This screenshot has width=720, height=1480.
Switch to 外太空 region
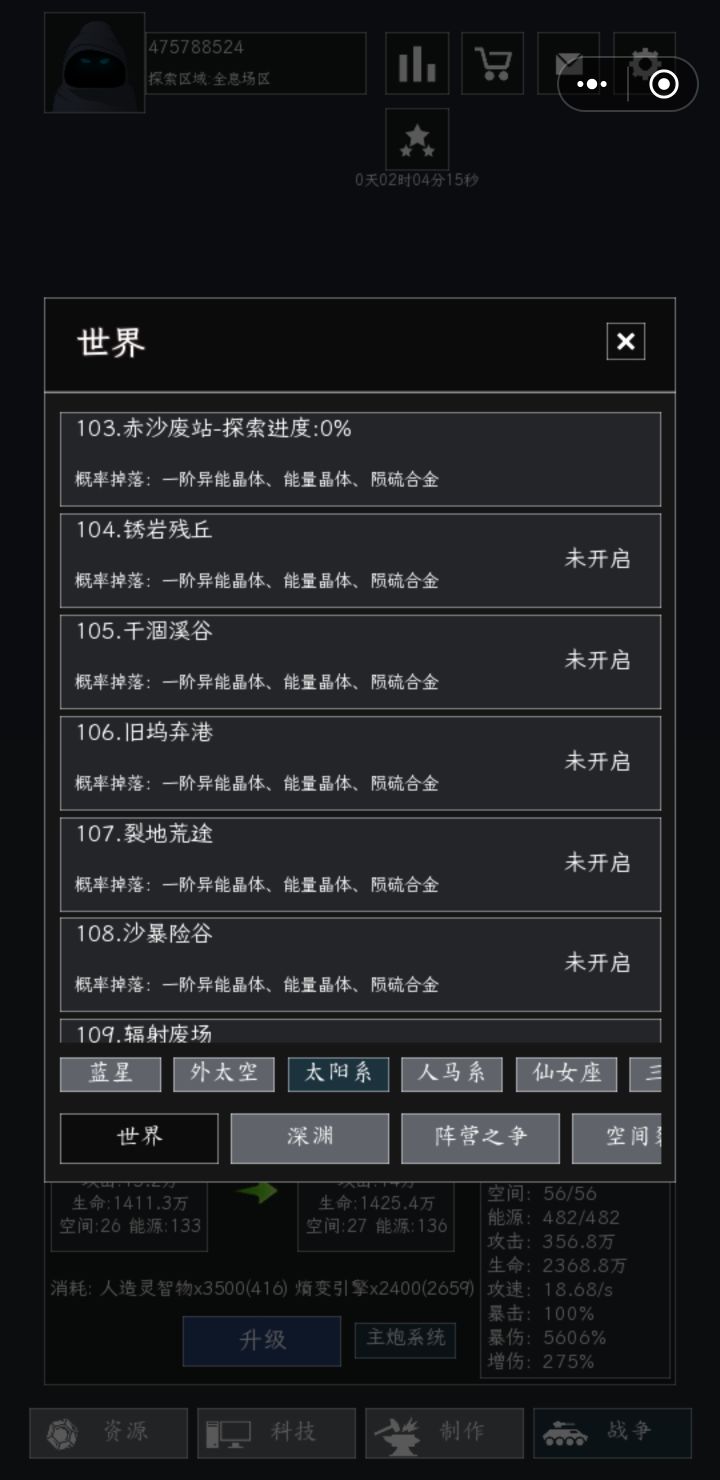tap(224, 1074)
